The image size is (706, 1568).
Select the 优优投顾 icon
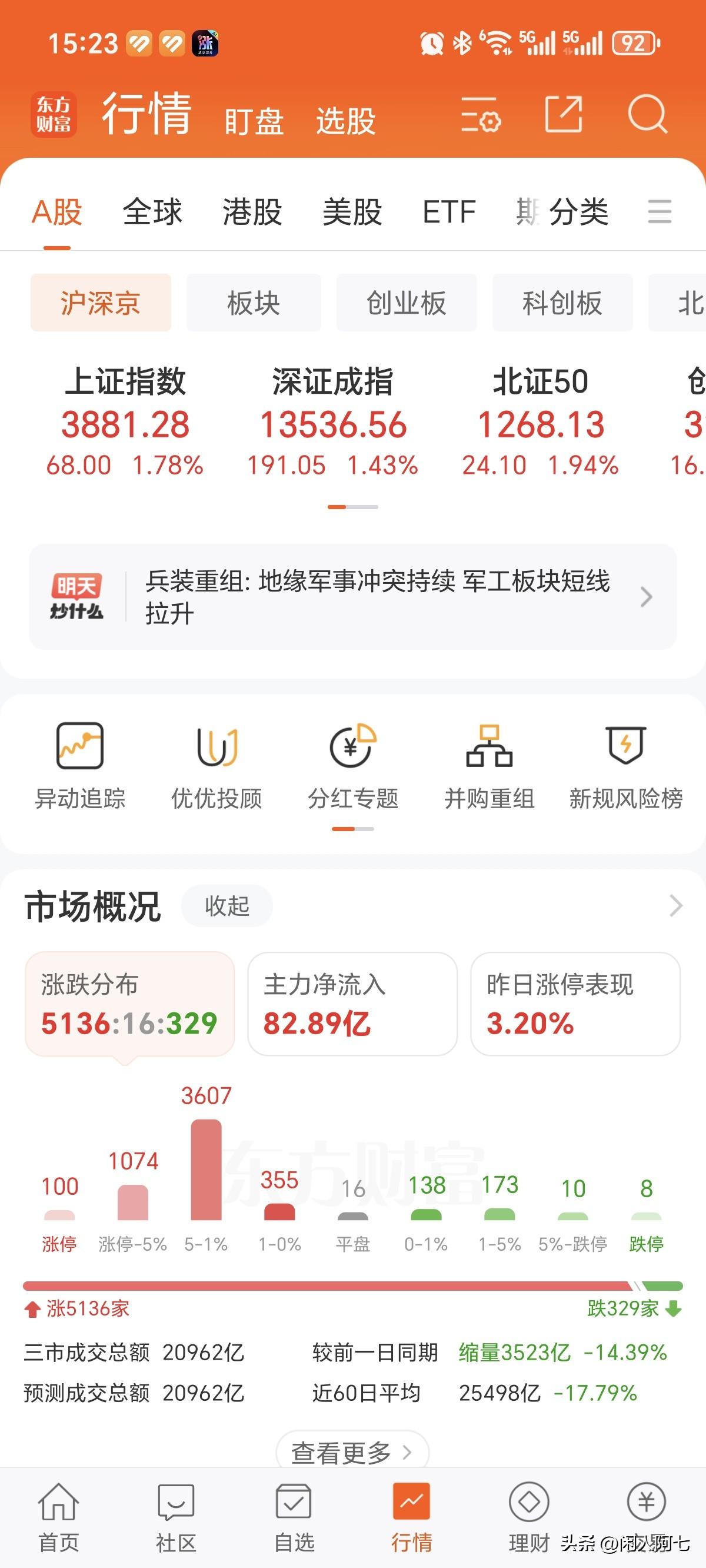click(217, 767)
